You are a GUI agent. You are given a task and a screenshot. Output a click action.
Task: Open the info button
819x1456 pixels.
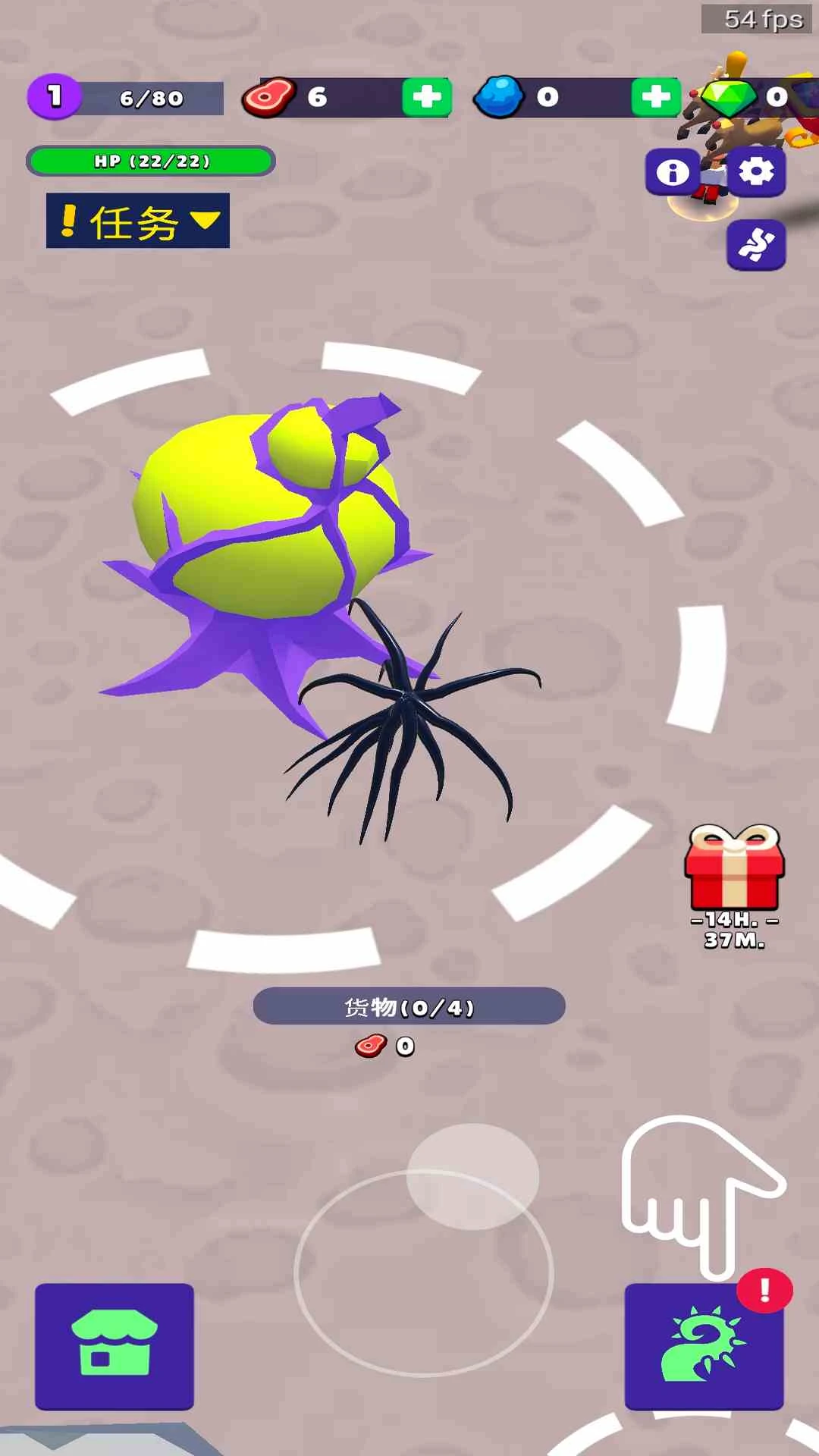tap(672, 172)
